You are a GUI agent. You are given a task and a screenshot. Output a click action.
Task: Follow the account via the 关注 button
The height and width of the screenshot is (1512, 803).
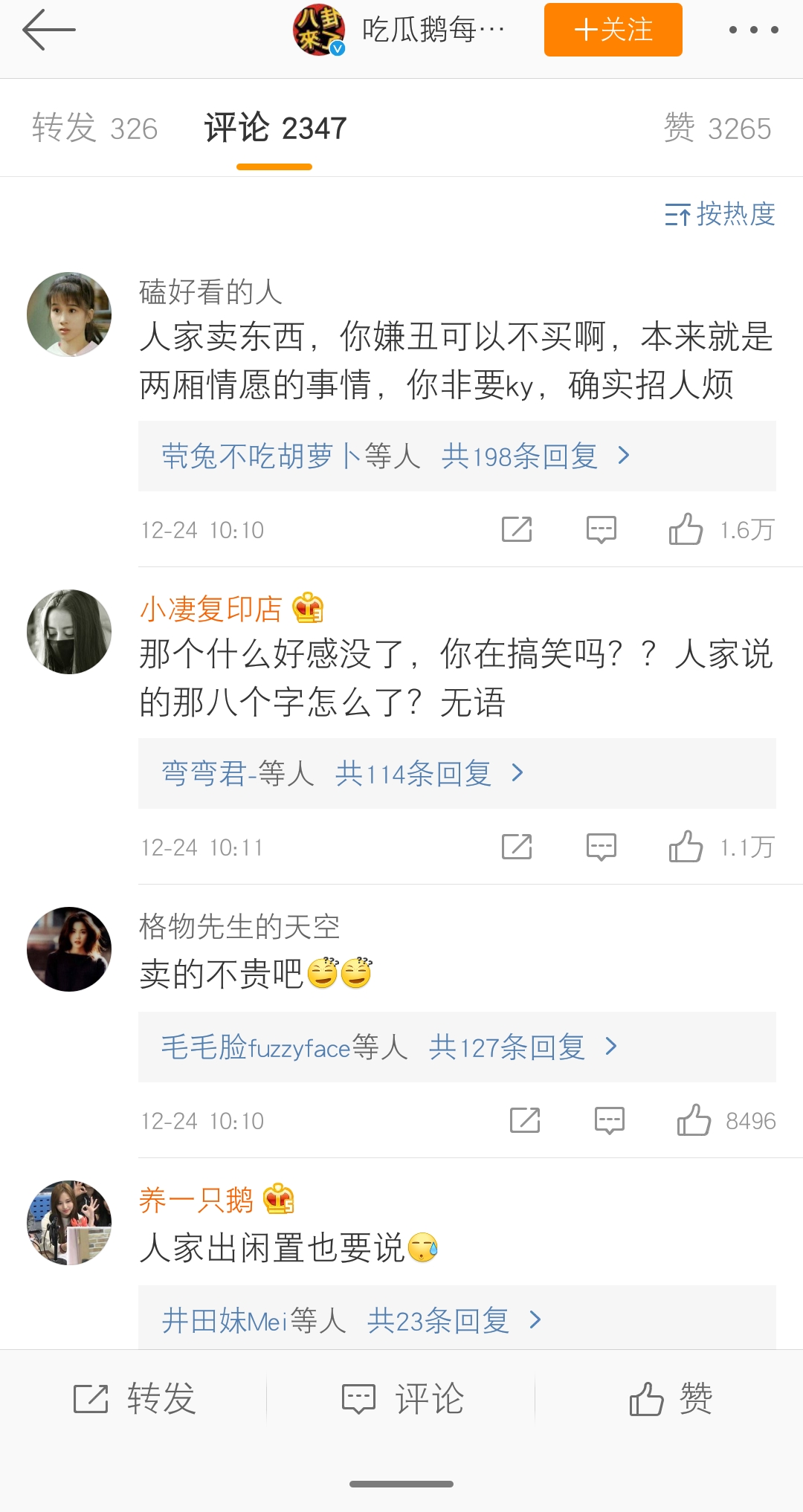pos(612,30)
